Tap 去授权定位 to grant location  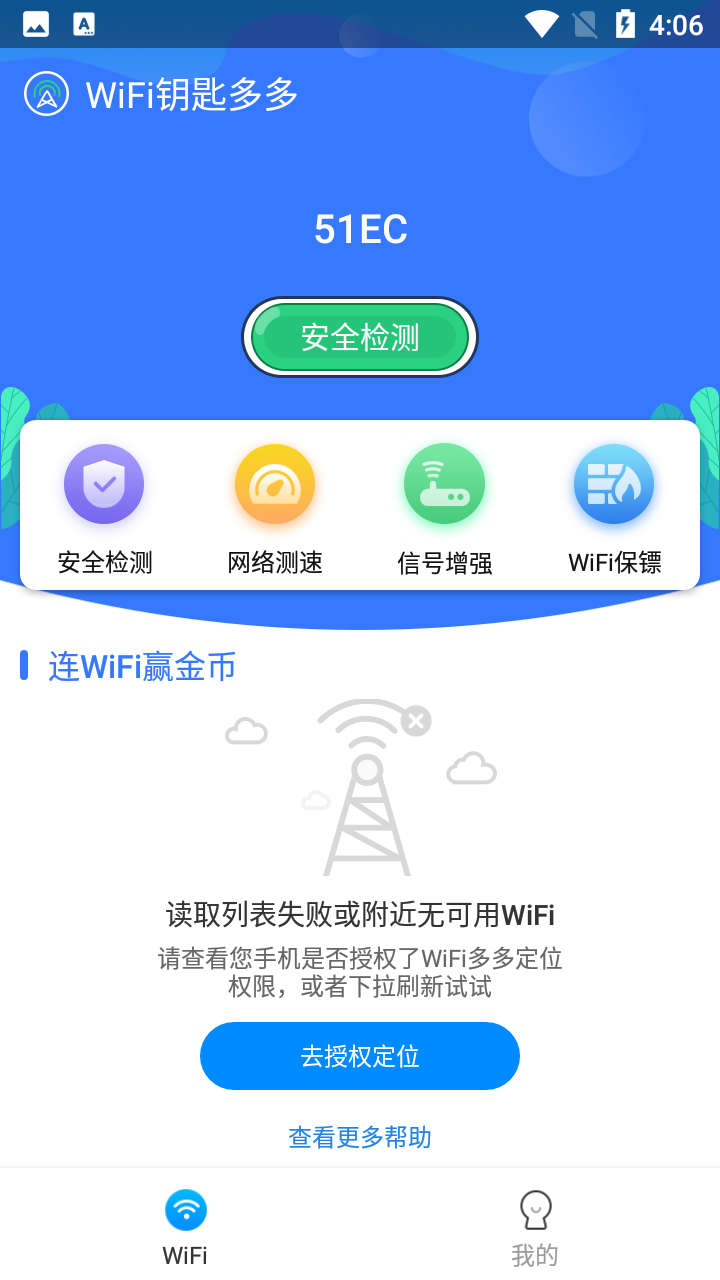[360, 1056]
